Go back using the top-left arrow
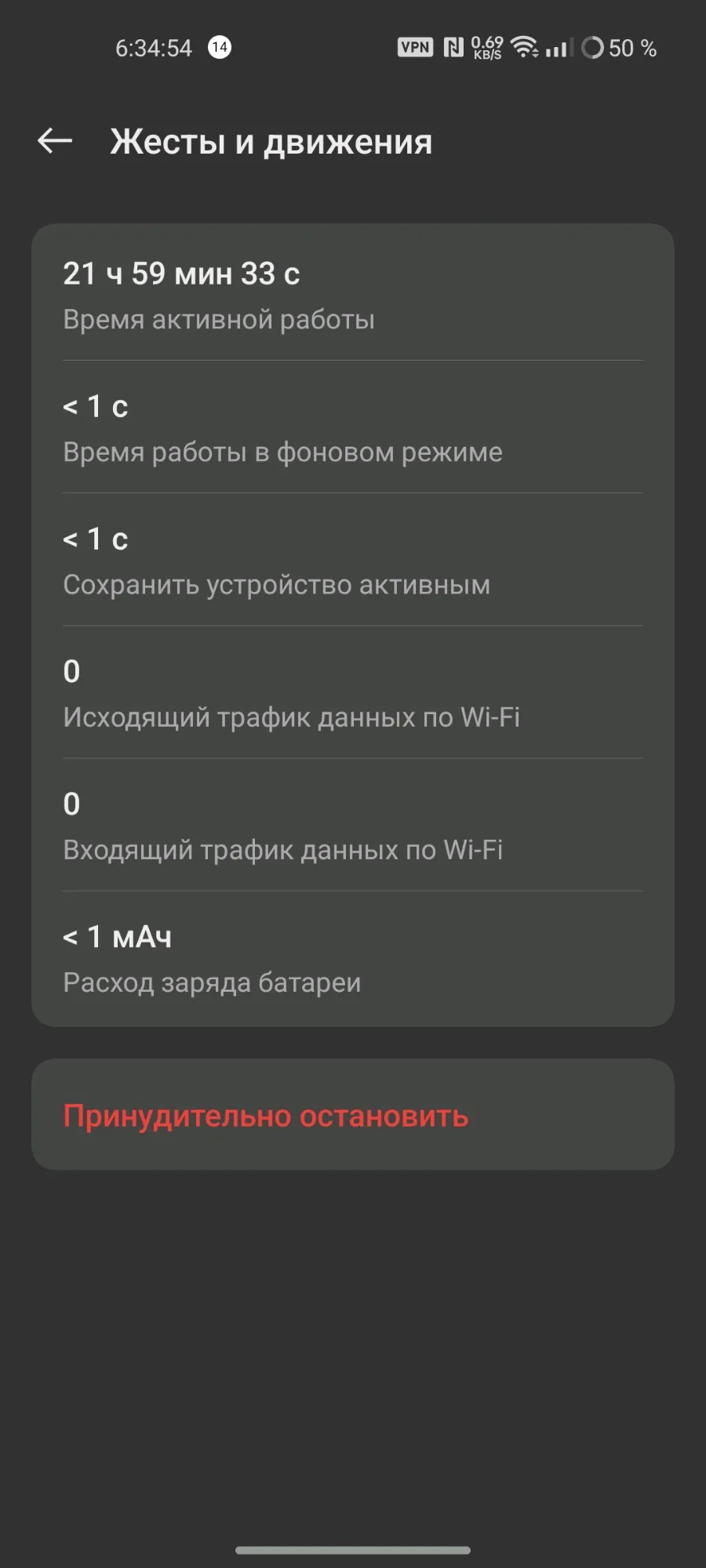 [x=55, y=141]
